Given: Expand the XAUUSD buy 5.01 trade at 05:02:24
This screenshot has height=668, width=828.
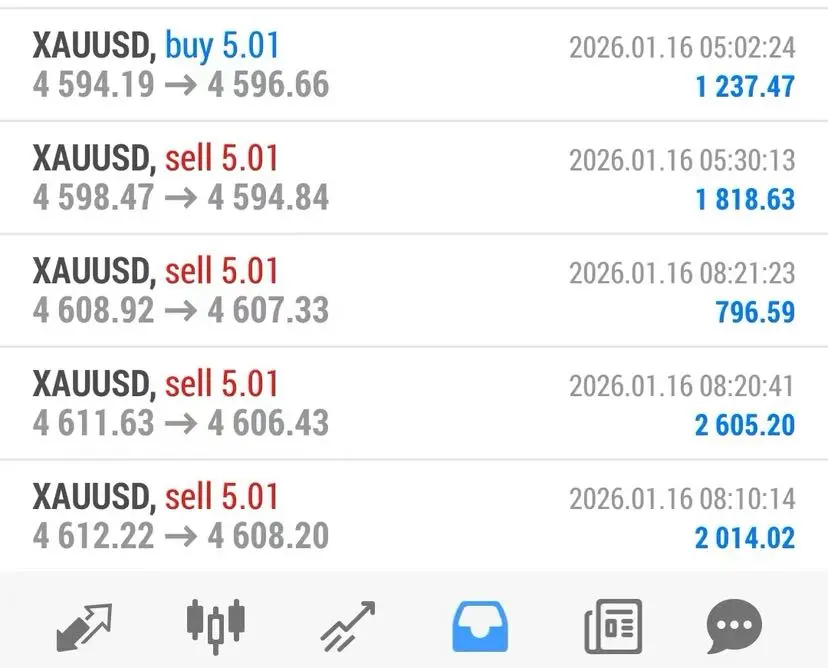Looking at the screenshot, I should coord(414,65).
